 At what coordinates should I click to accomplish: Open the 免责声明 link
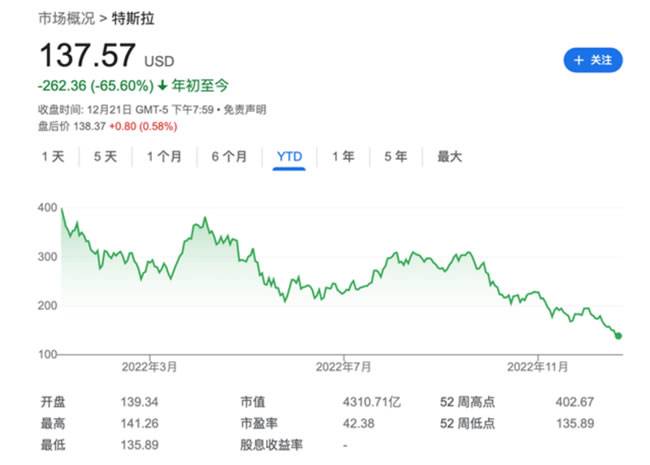pos(247,108)
